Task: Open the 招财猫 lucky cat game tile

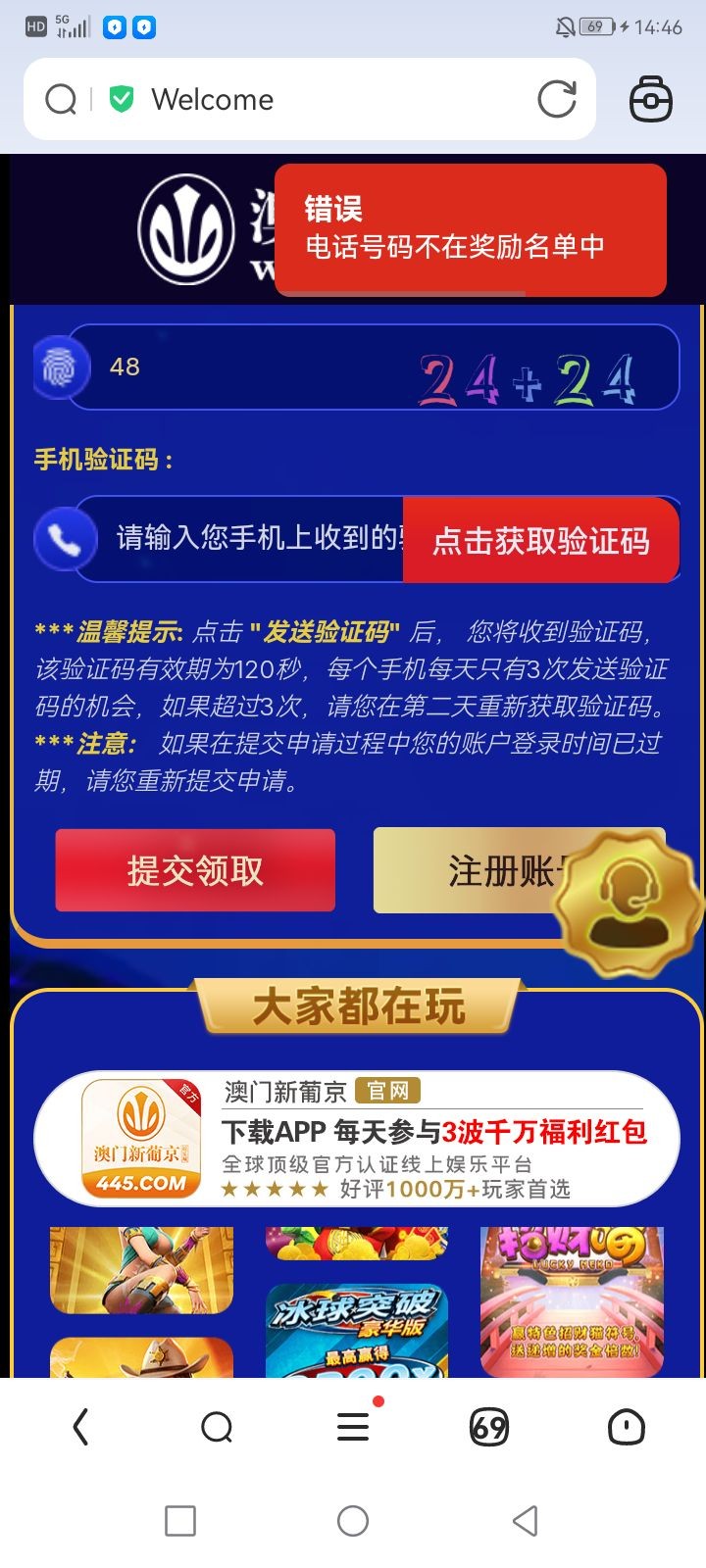Action: 572,1299
